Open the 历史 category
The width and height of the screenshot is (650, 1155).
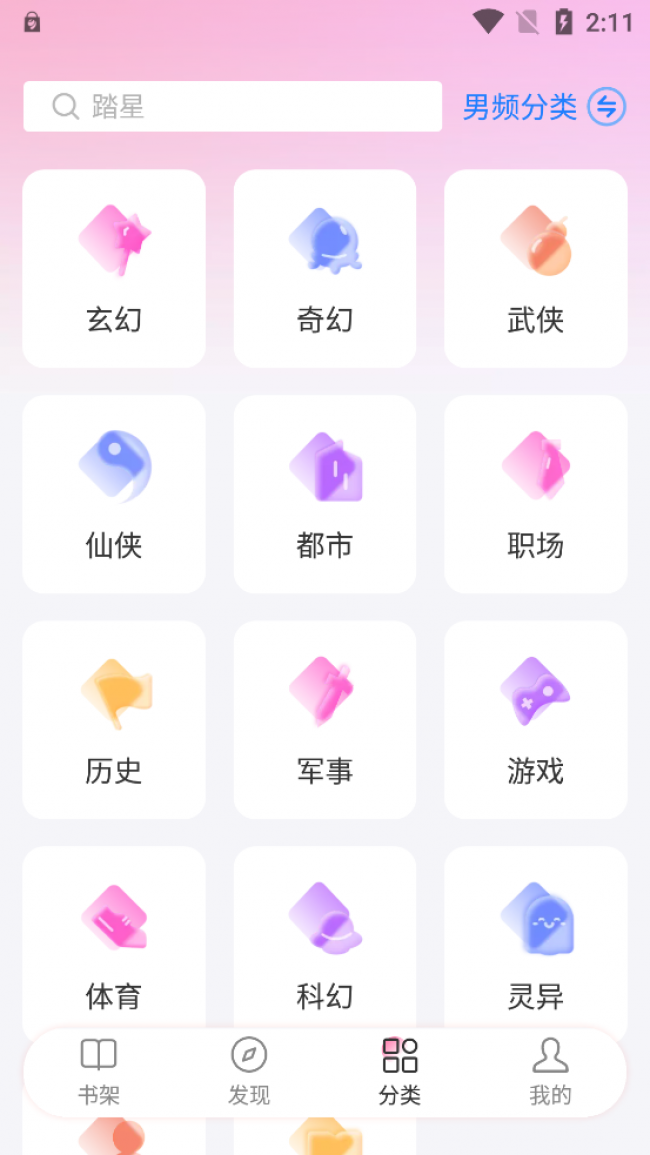point(114,720)
